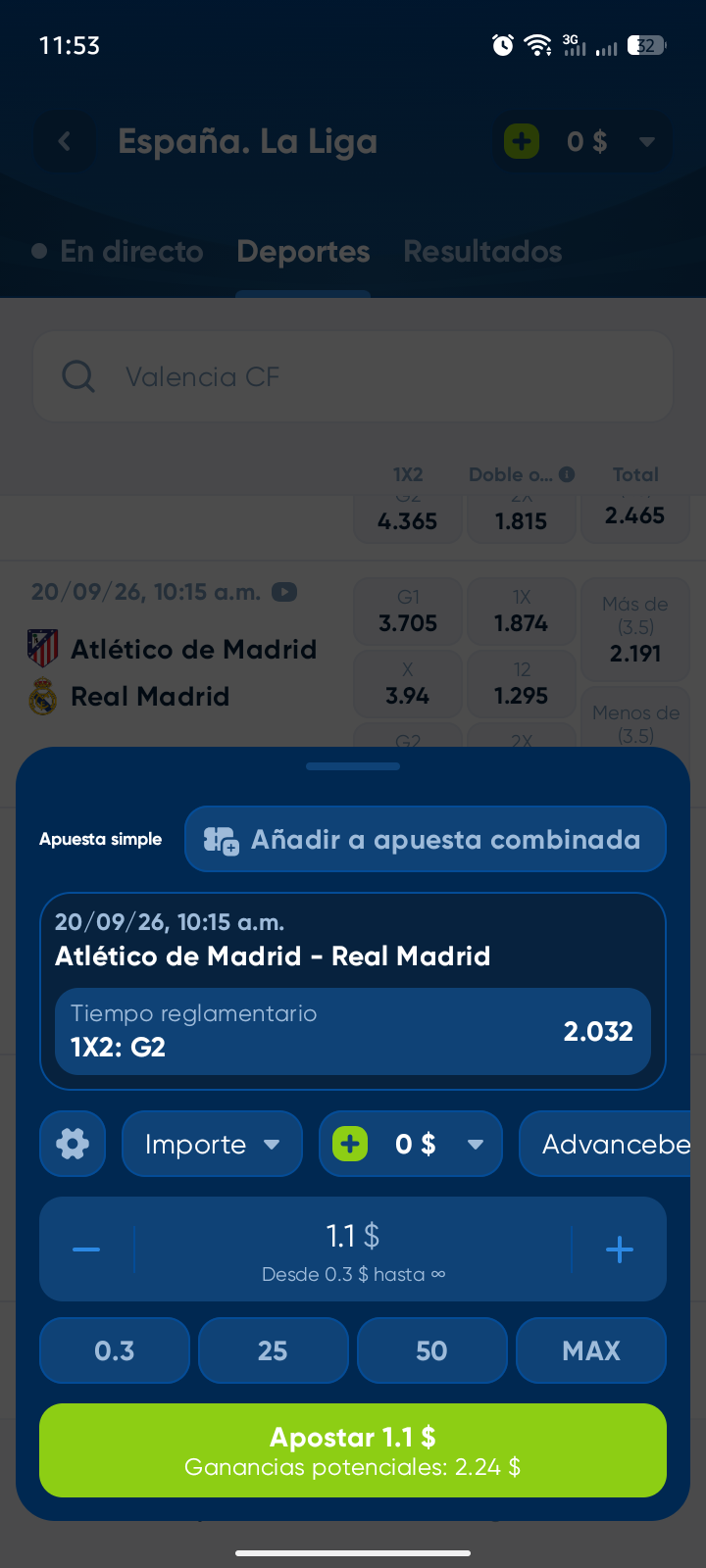Tap the 1X2: G2 selection odds 2.032
706x1568 pixels.
point(353,1031)
